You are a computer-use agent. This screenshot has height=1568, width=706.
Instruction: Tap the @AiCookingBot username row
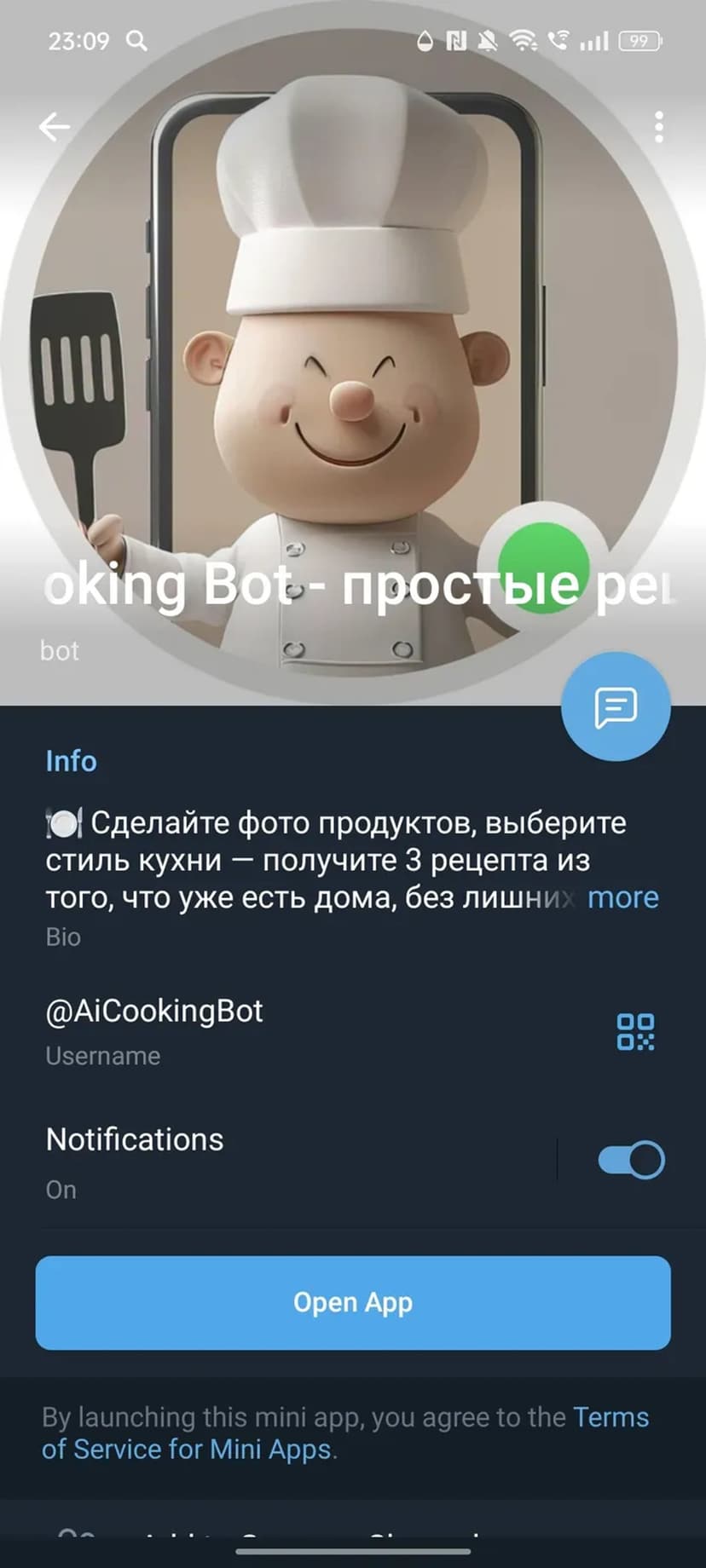(x=256, y=1029)
